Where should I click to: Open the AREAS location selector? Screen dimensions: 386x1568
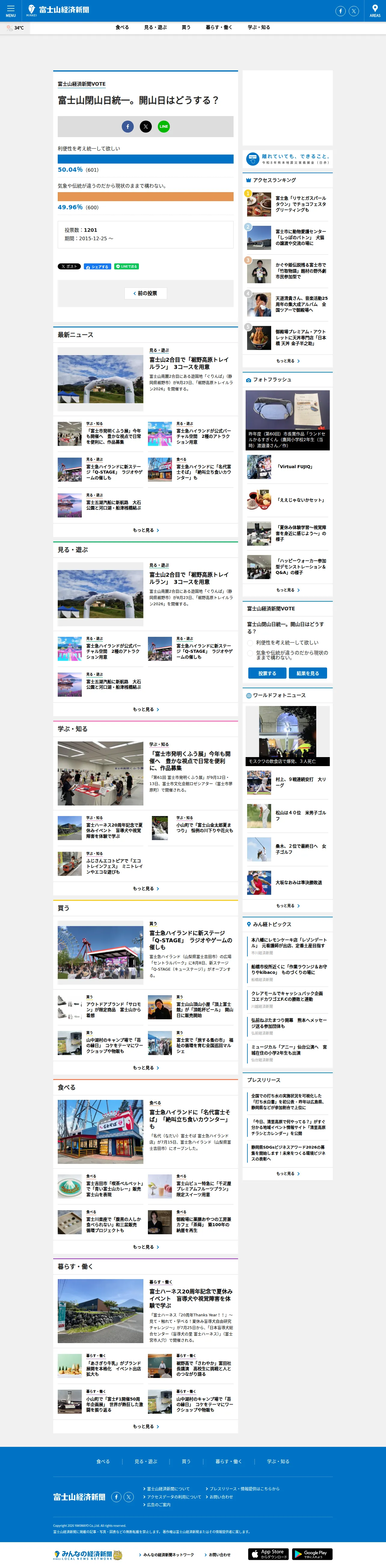[x=375, y=11]
